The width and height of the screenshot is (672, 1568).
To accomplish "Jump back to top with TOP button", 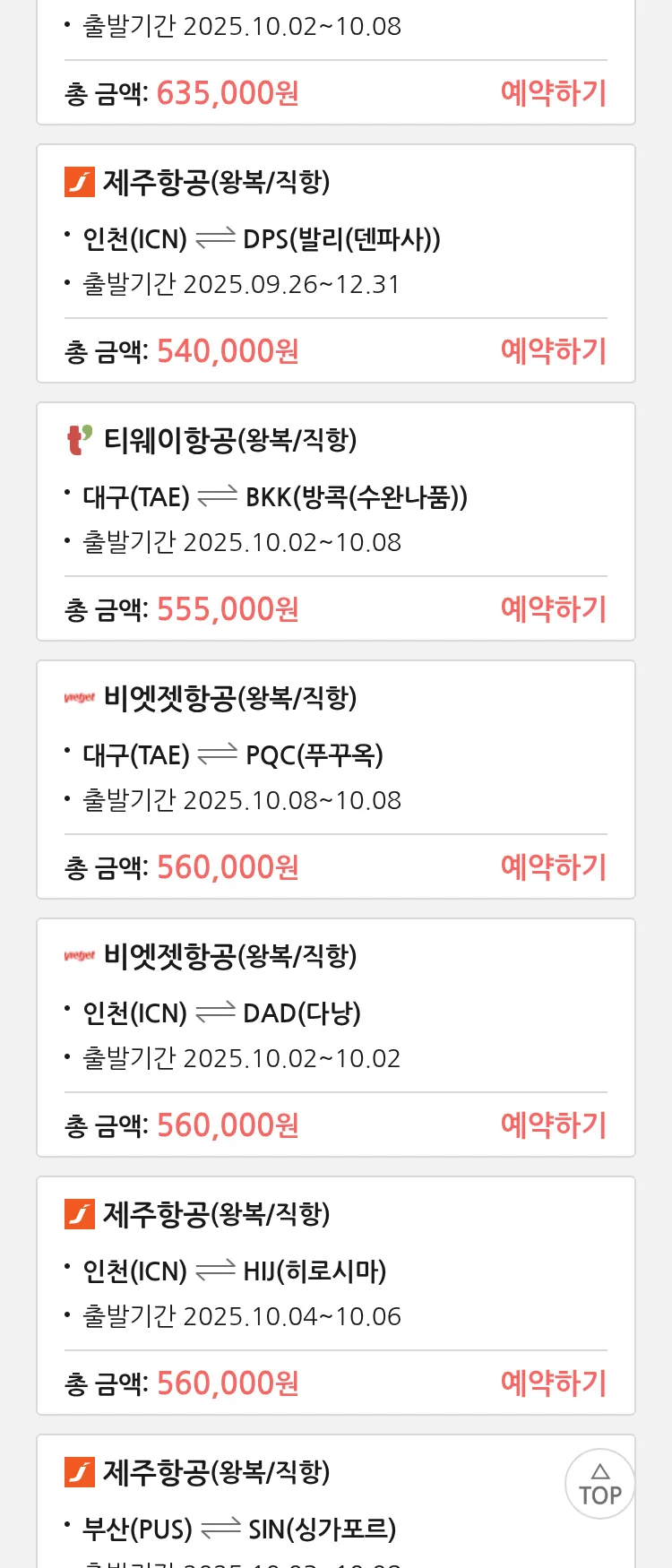I will pyautogui.click(x=599, y=1485).
